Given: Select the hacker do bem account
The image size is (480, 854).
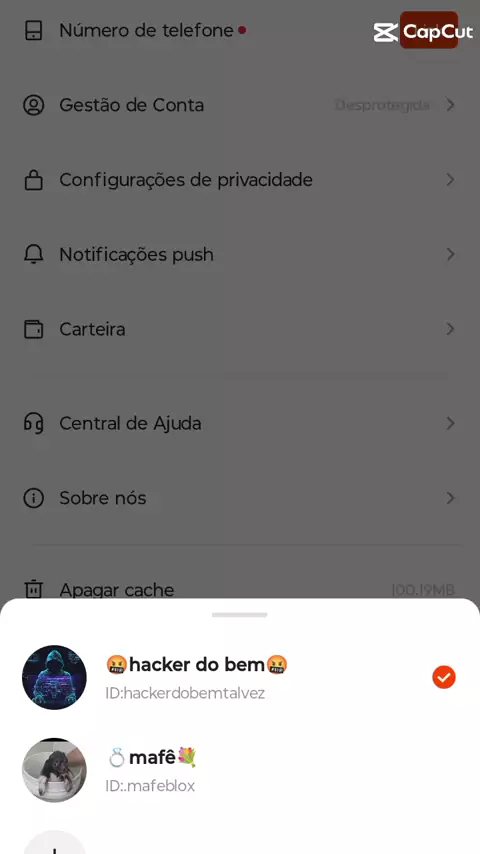Looking at the screenshot, I should 240,678.
